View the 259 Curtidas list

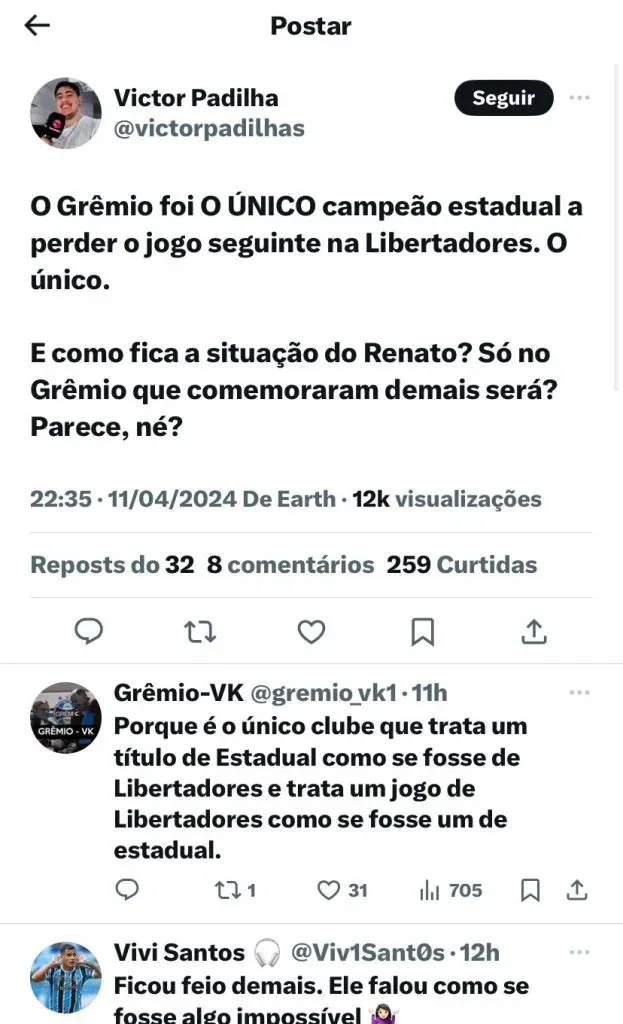pyautogui.click(x=461, y=565)
